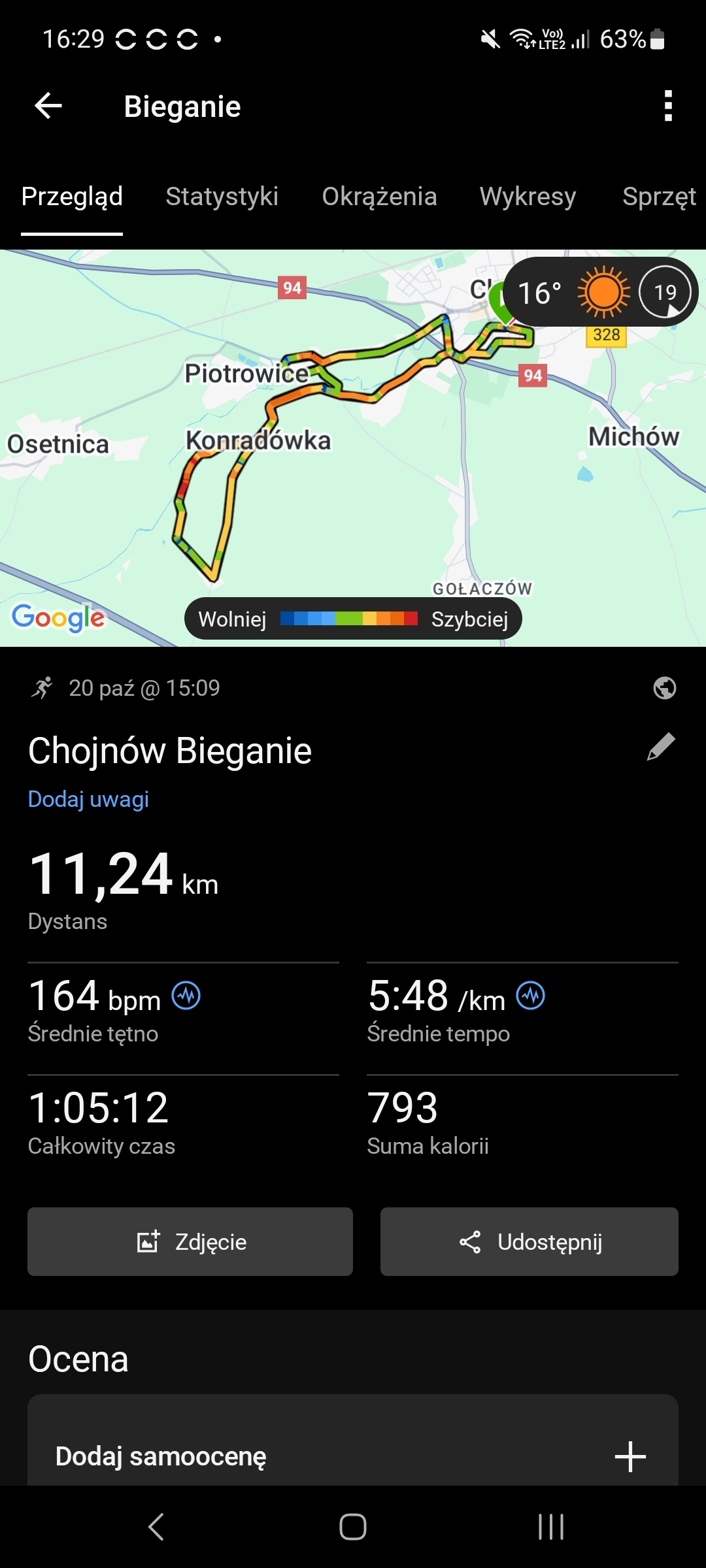Screen dimensions: 706x1568
Task: Go back using the top arrow
Action: point(48,106)
